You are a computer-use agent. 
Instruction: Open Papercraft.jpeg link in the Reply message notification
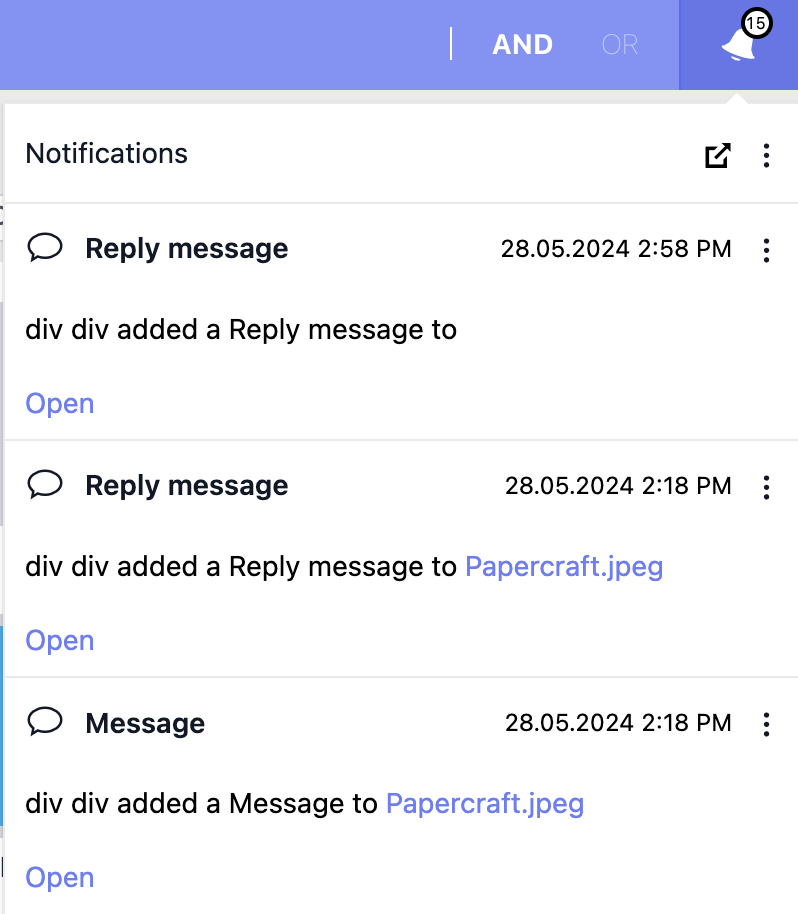tap(564, 567)
